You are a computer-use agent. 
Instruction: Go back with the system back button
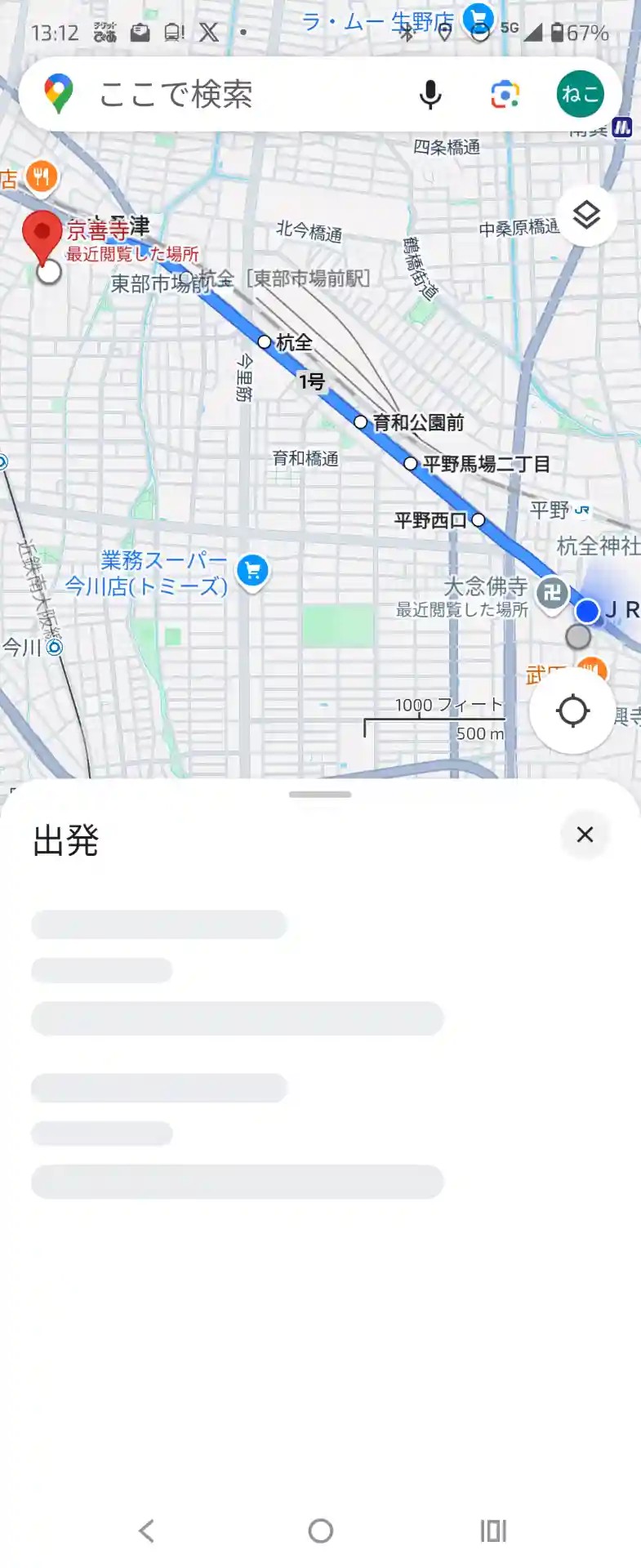click(x=146, y=1530)
